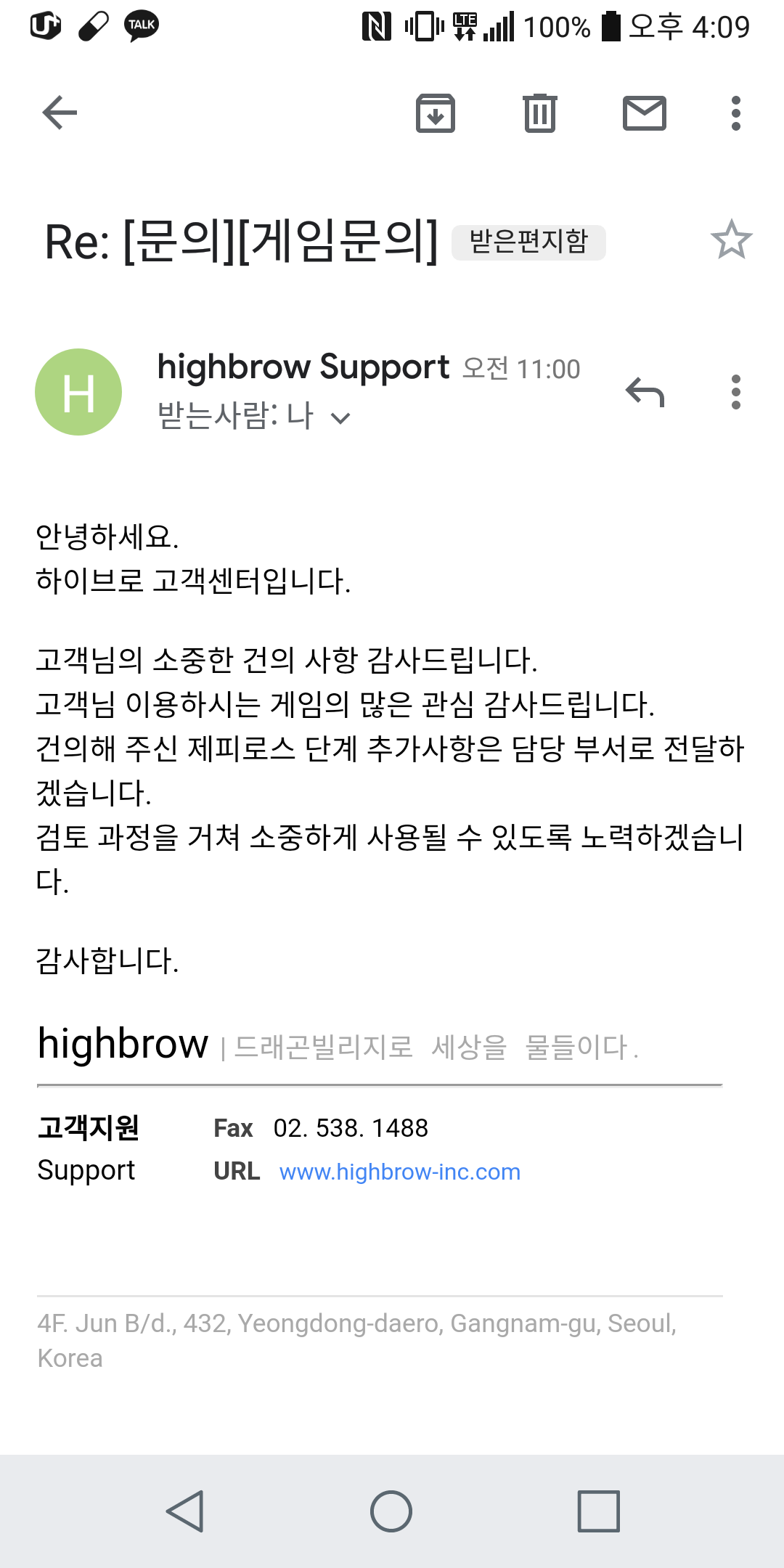Open message options beside reply arrow

[x=735, y=392]
